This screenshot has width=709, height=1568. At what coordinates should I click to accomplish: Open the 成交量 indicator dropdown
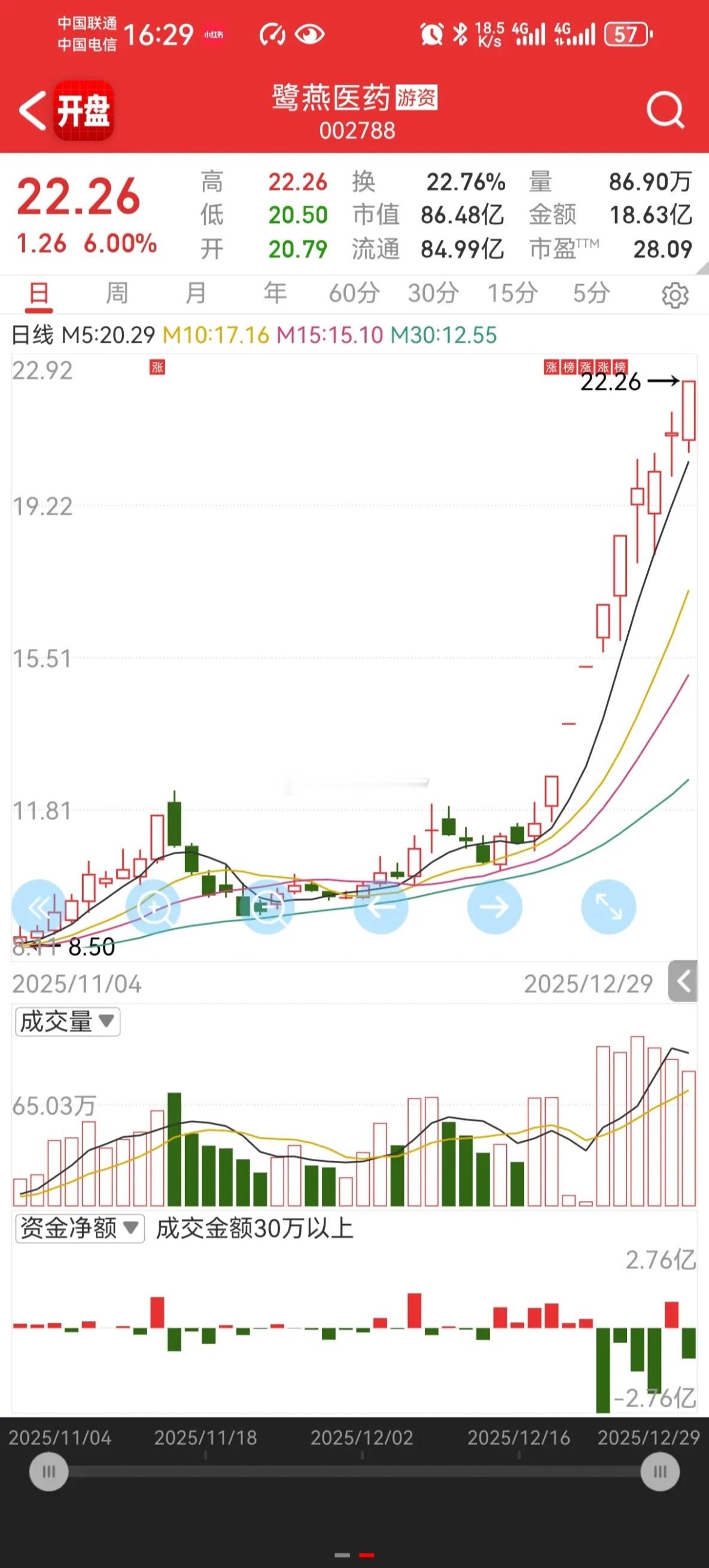pos(68,1022)
